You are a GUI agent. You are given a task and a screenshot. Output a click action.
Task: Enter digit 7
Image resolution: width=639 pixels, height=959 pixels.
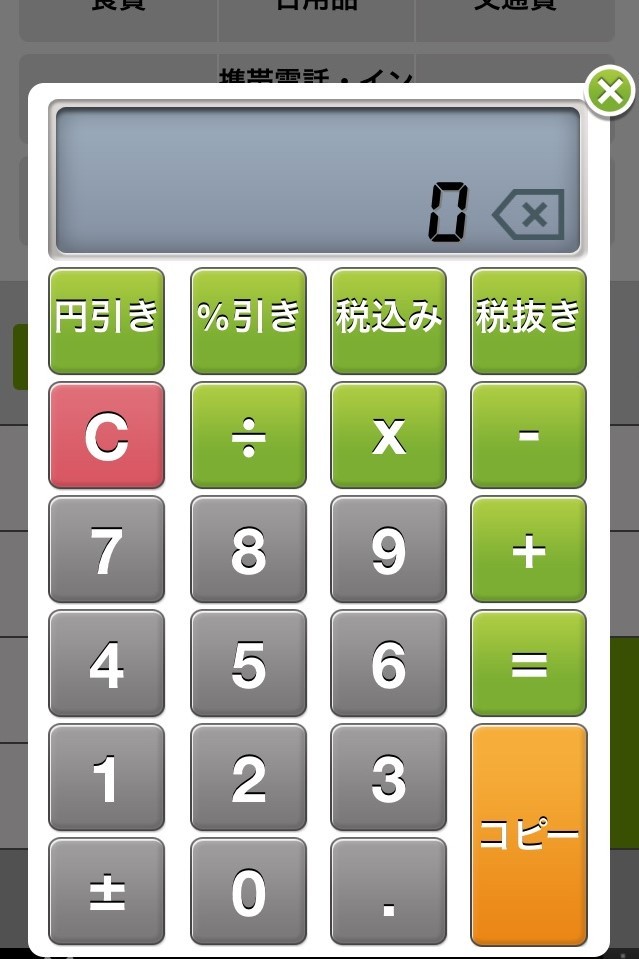point(107,549)
